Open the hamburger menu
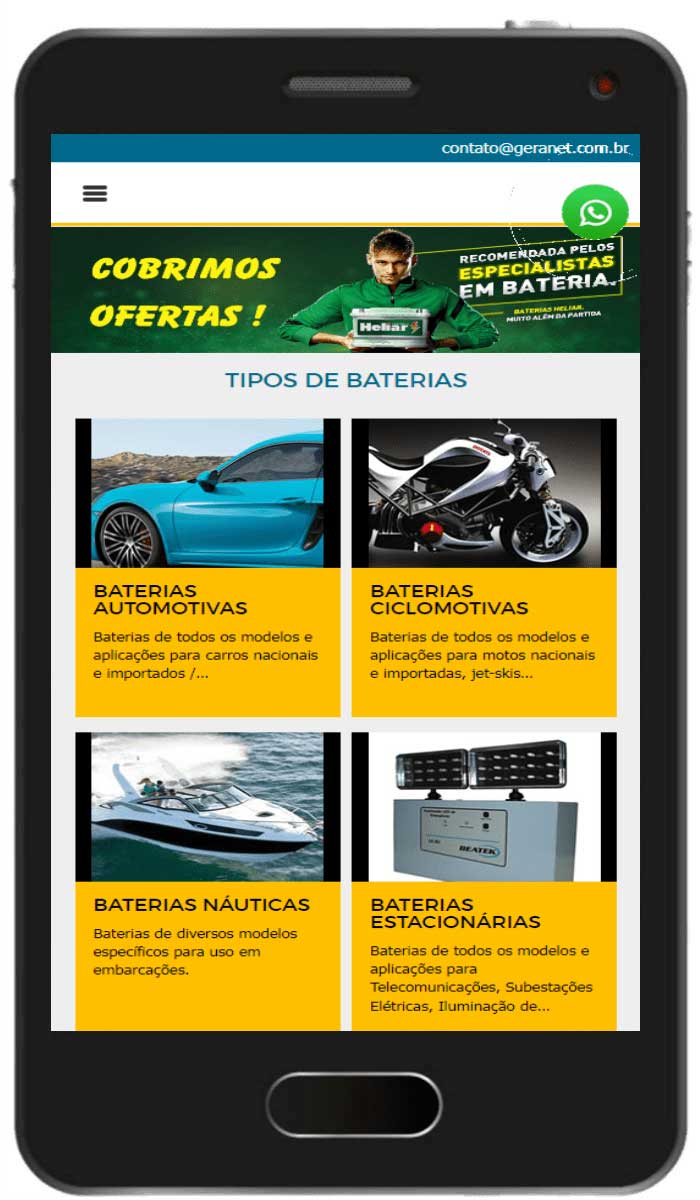Screen dimensions: 700x1200 95,194
